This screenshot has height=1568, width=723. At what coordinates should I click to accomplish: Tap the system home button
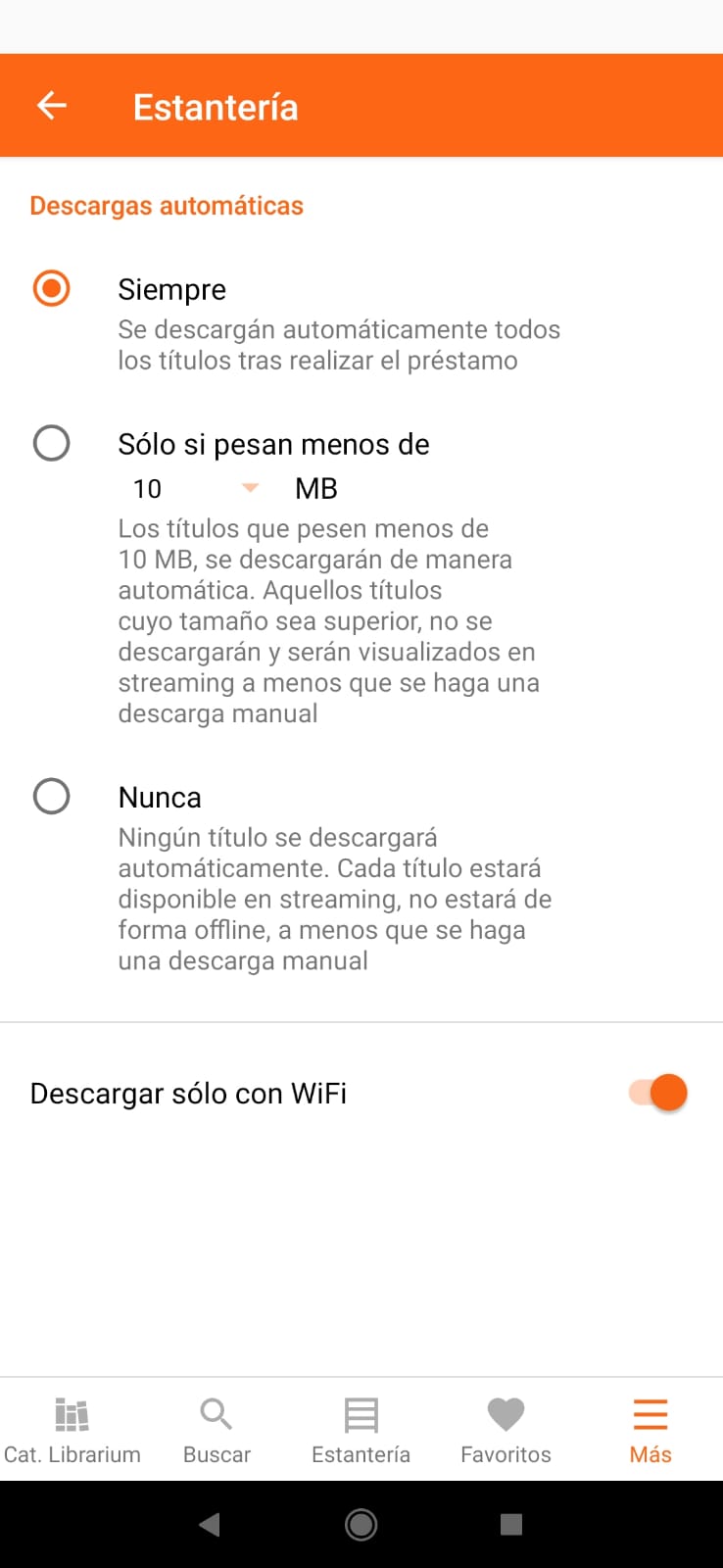click(x=361, y=1524)
